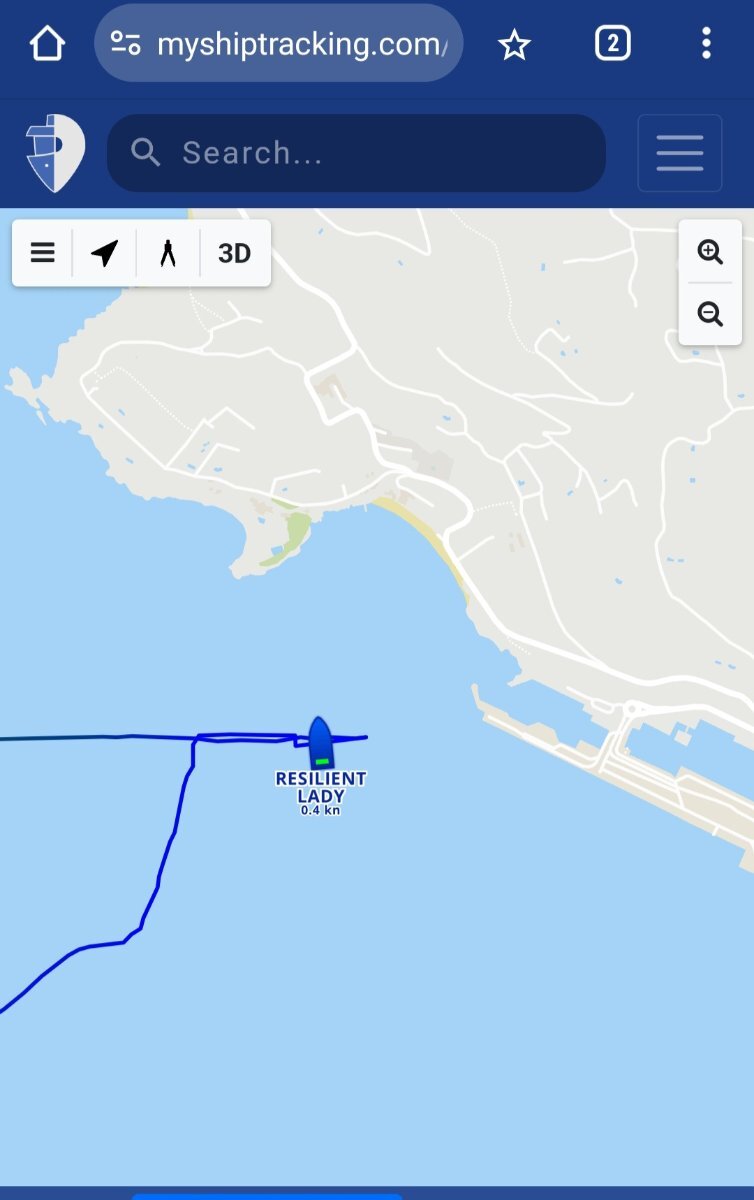Select the Resilient Lady ship marker
The height and width of the screenshot is (1200, 754).
point(320,743)
